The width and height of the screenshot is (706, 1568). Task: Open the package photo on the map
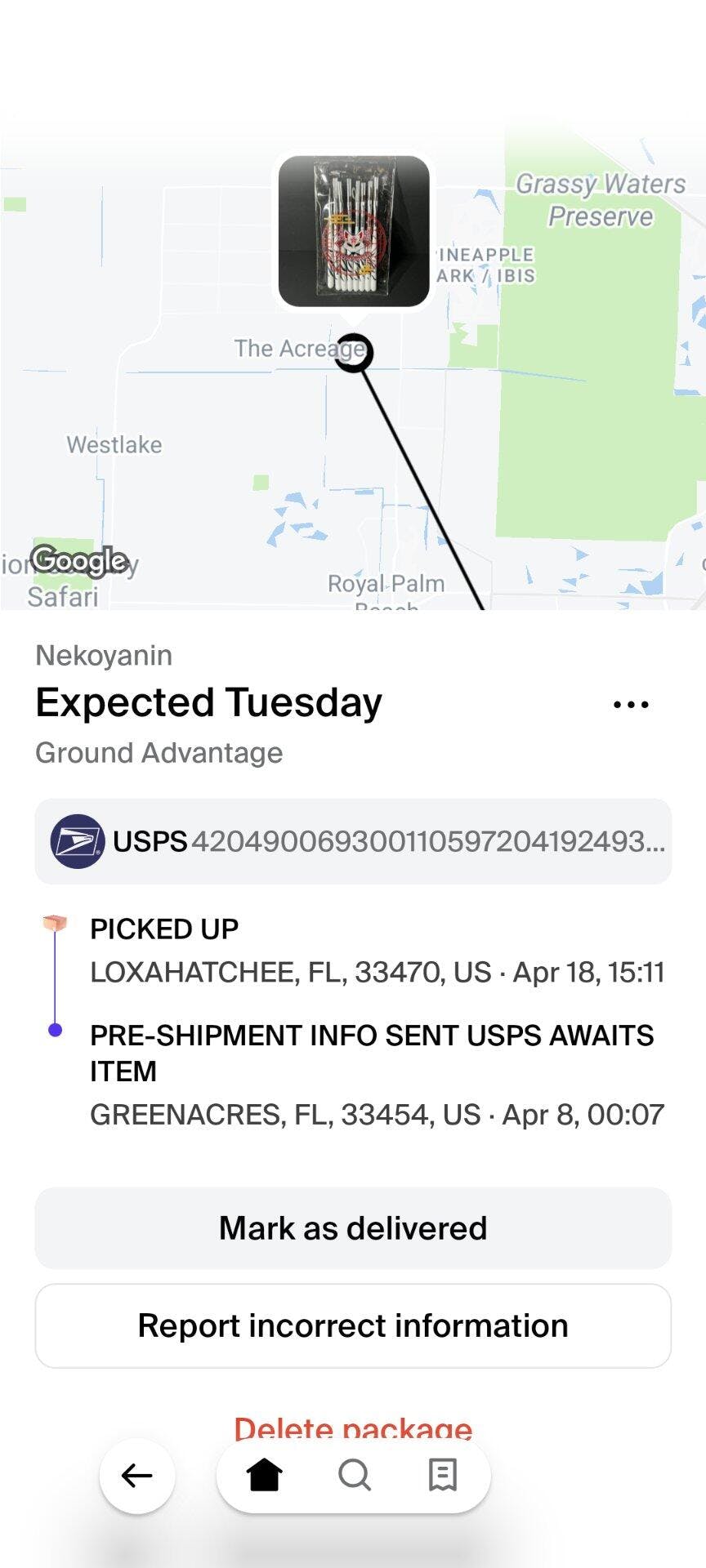354,231
